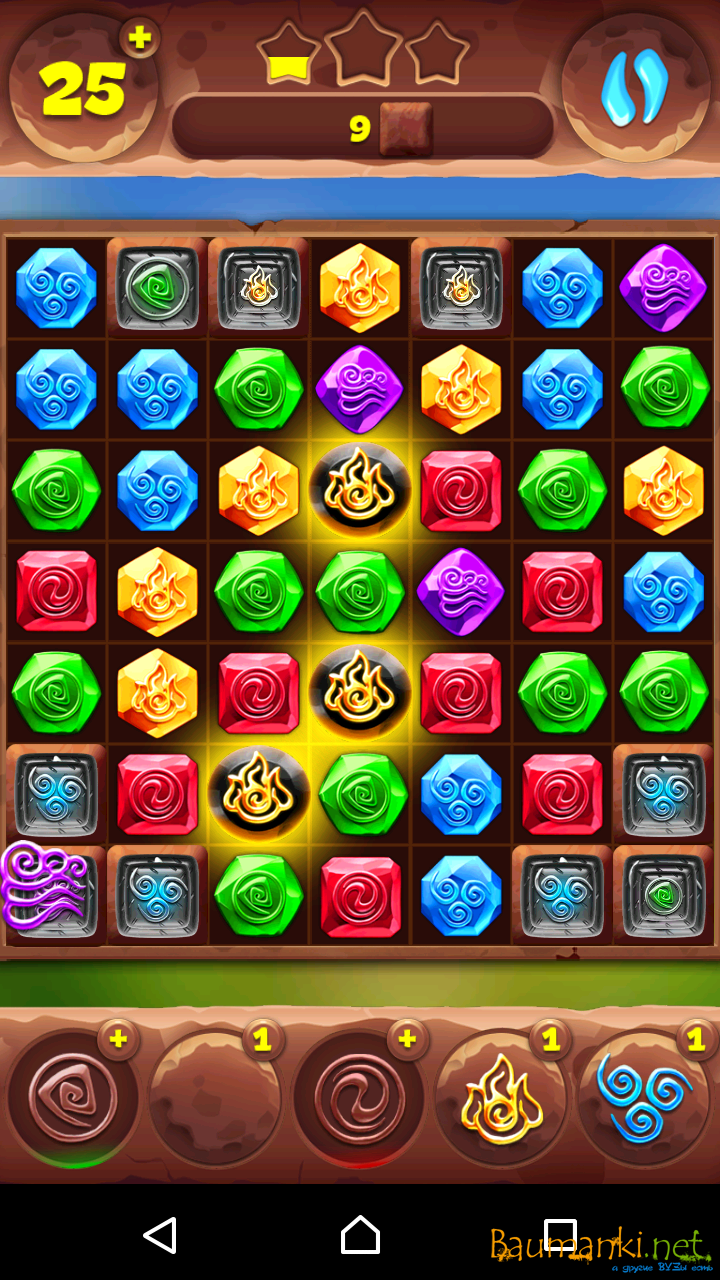Tap the empty booster slot
The image size is (720, 1280).
click(x=214, y=1098)
